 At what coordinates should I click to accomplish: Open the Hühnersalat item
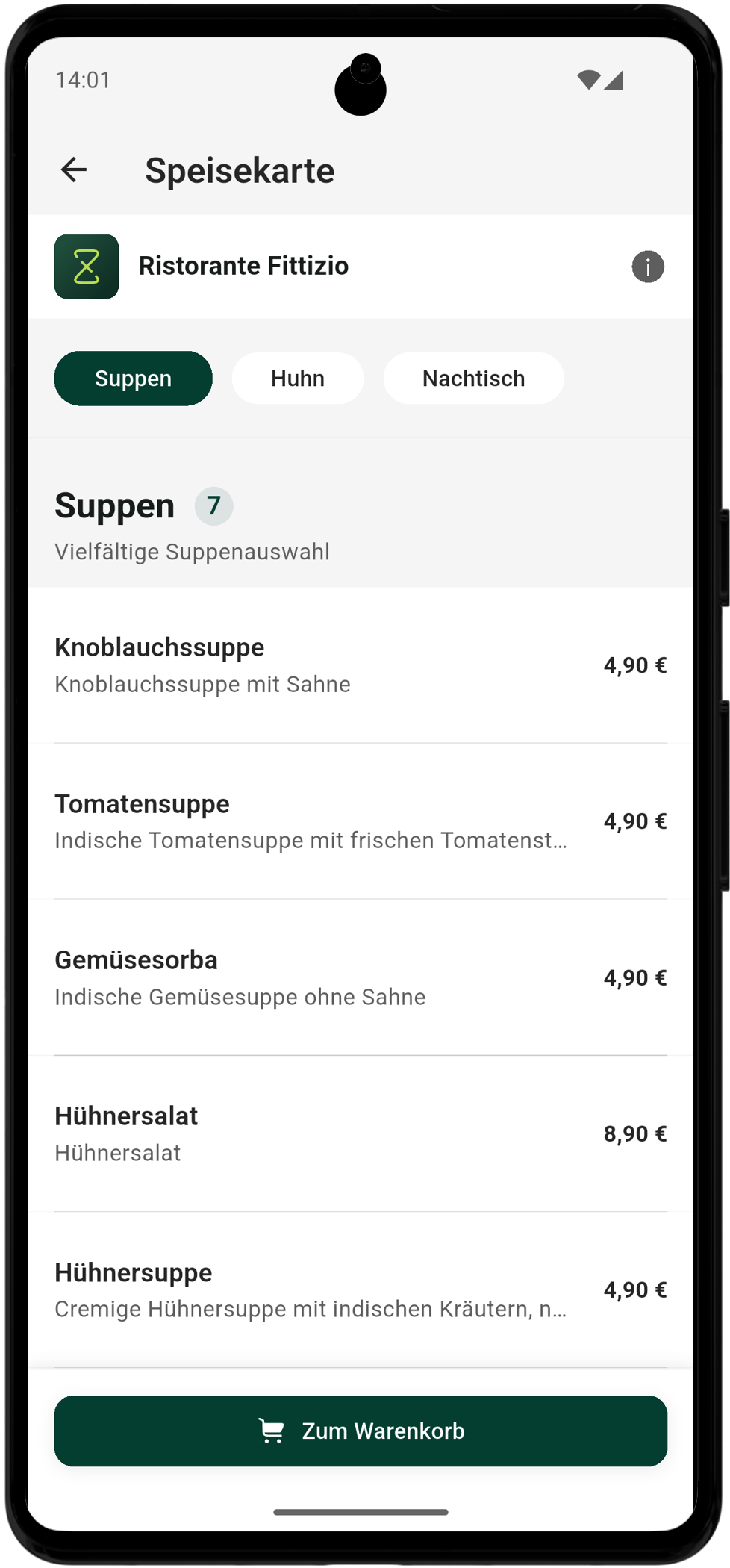[x=361, y=1133]
